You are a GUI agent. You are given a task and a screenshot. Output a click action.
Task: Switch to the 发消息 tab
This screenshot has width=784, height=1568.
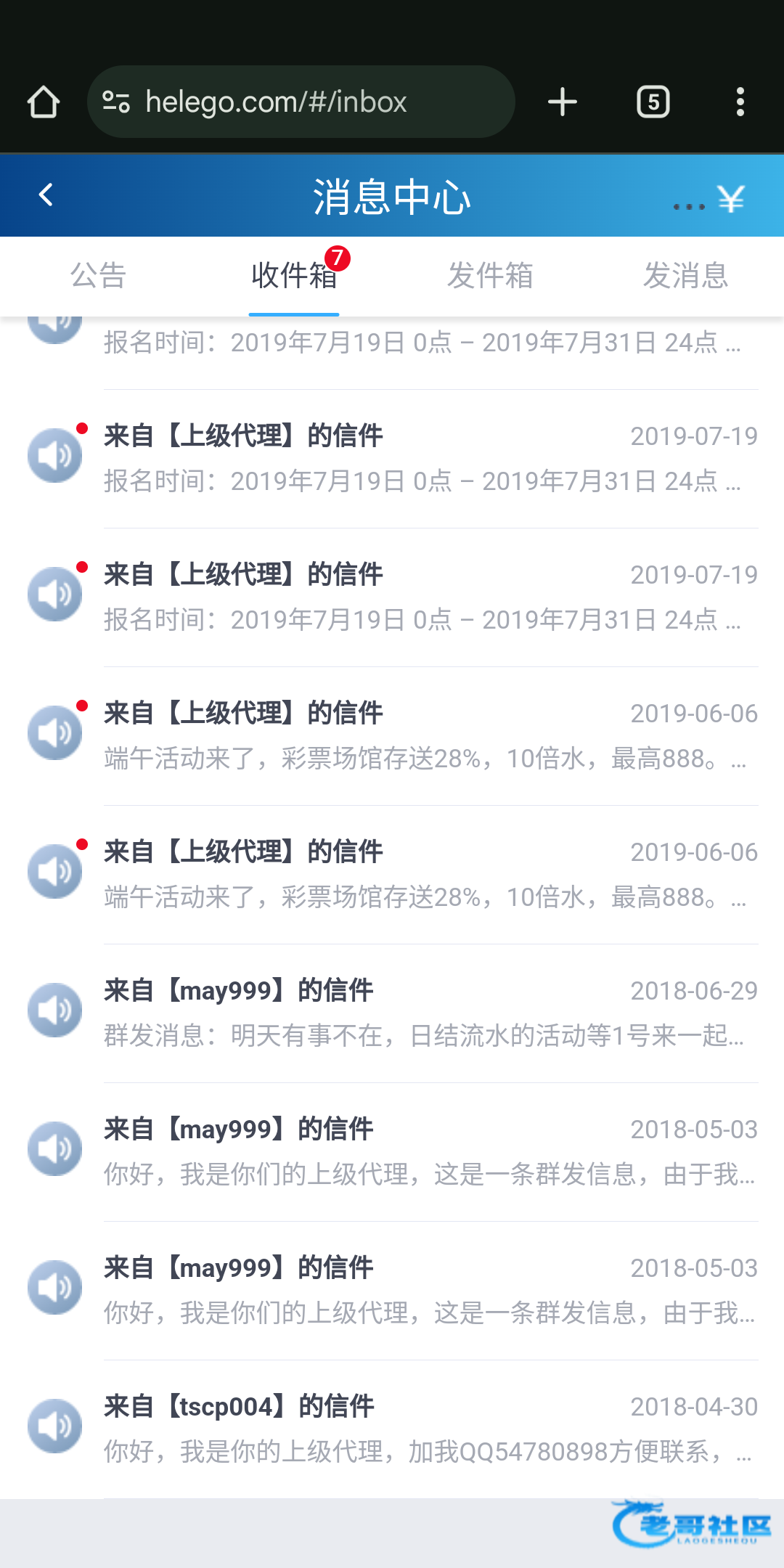(686, 276)
